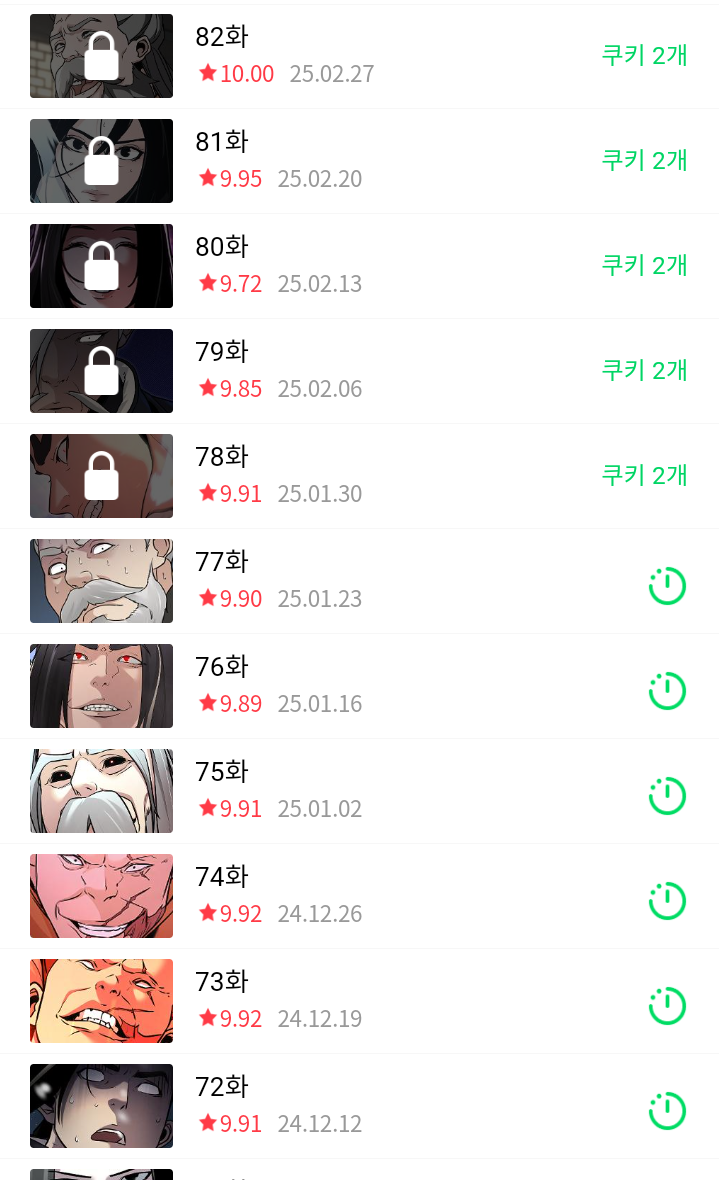Image resolution: width=719 pixels, height=1180 pixels.
Task: Tap the 쿠키 2개 label for 79화
Action: pos(644,370)
